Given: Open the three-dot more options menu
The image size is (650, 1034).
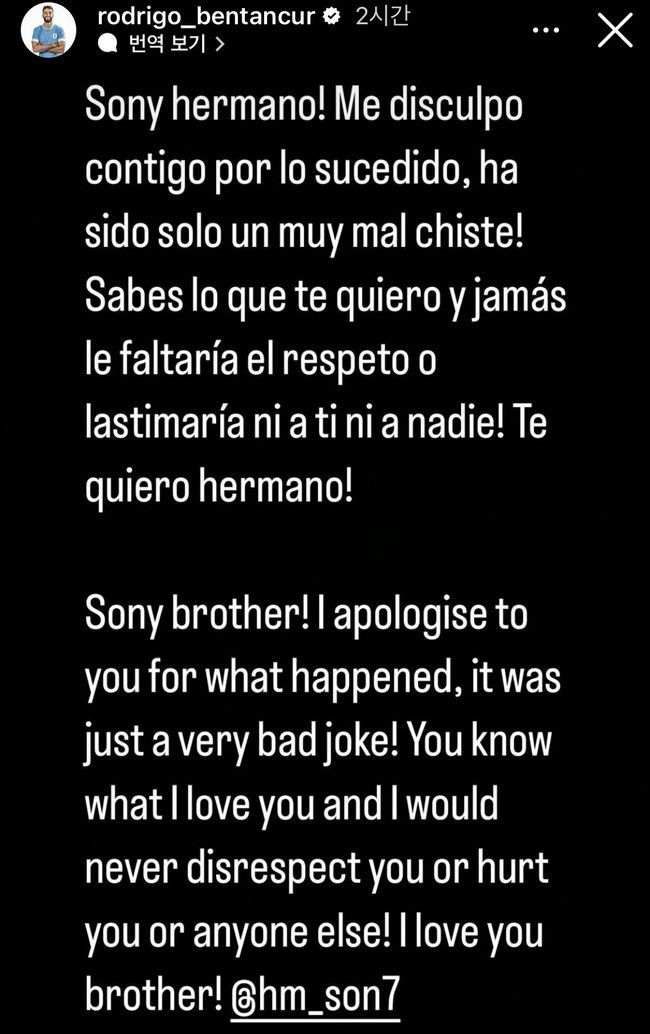Looking at the screenshot, I should coord(545,31).
